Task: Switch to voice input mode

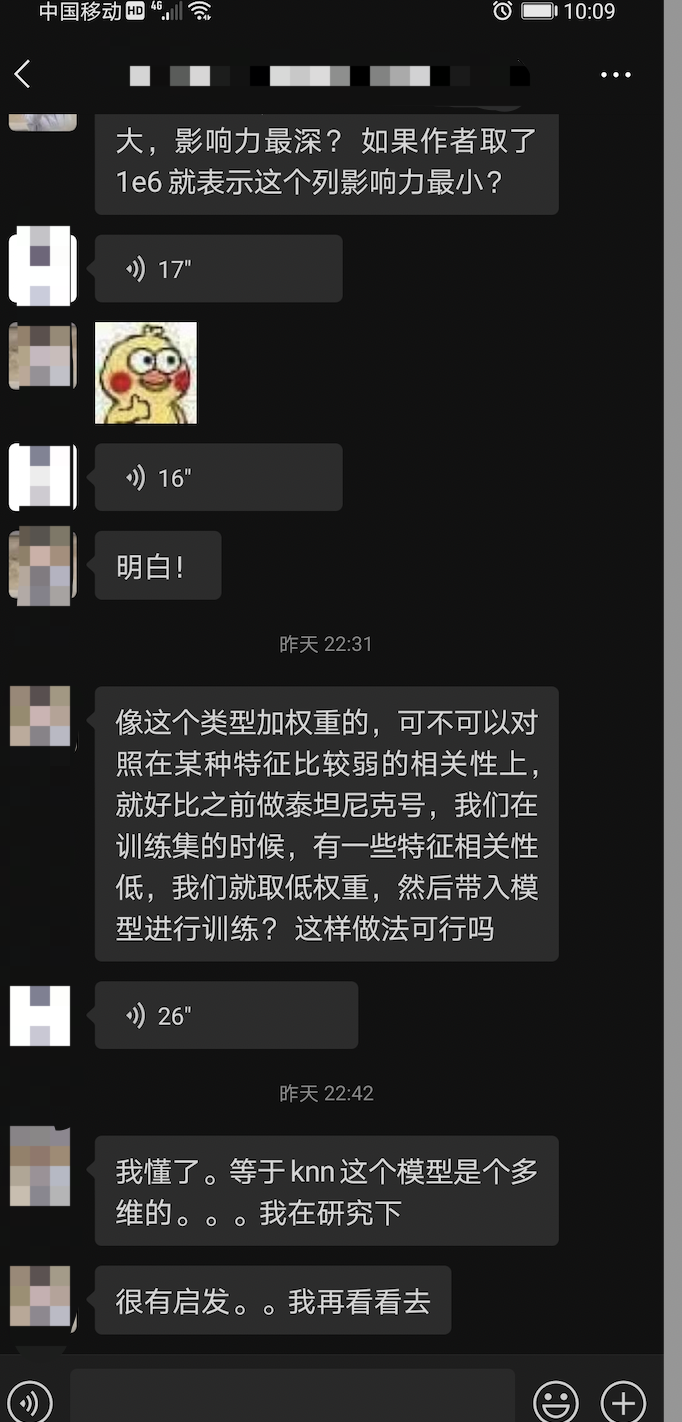Action: tap(30, 1402)
